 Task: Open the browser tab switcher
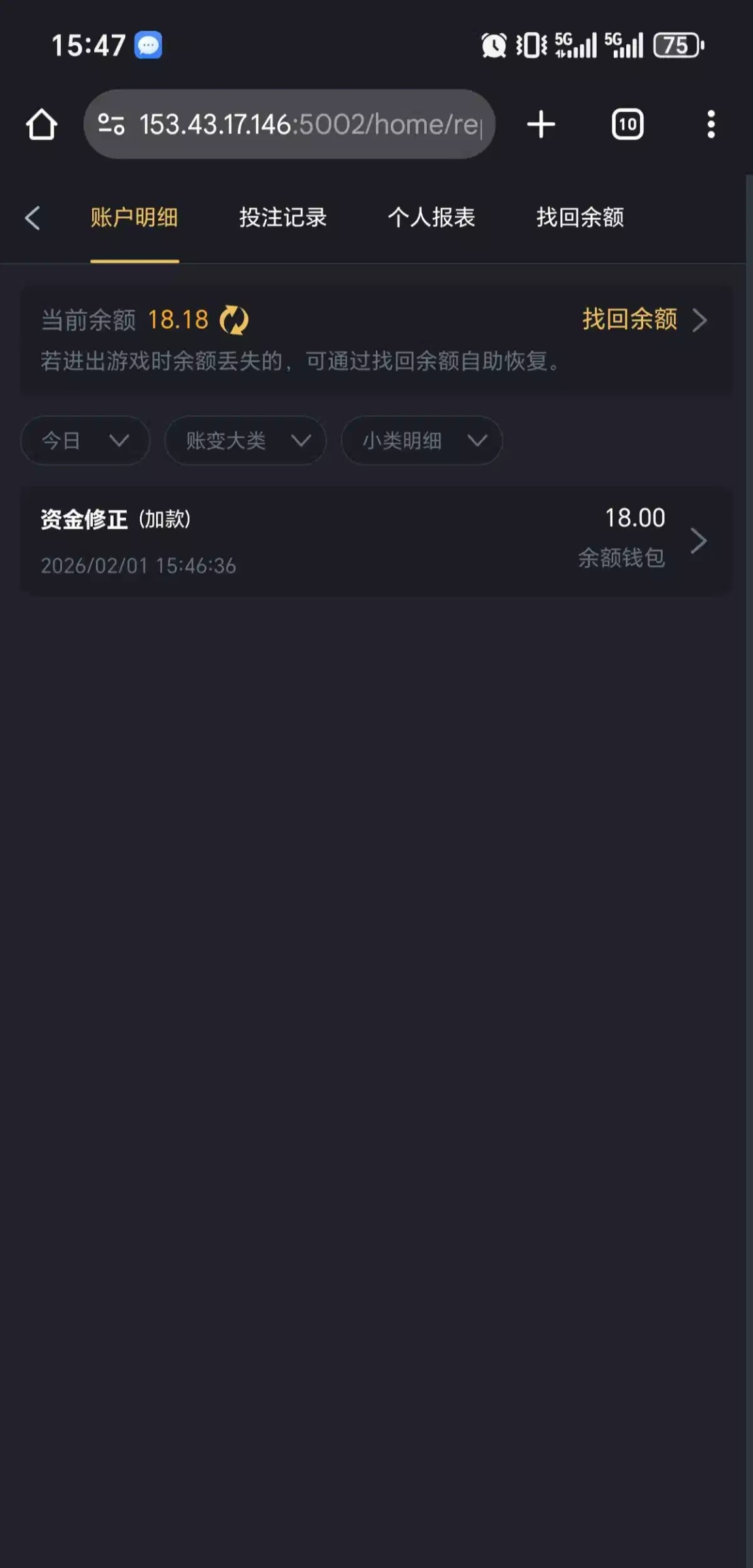(627, 124)
